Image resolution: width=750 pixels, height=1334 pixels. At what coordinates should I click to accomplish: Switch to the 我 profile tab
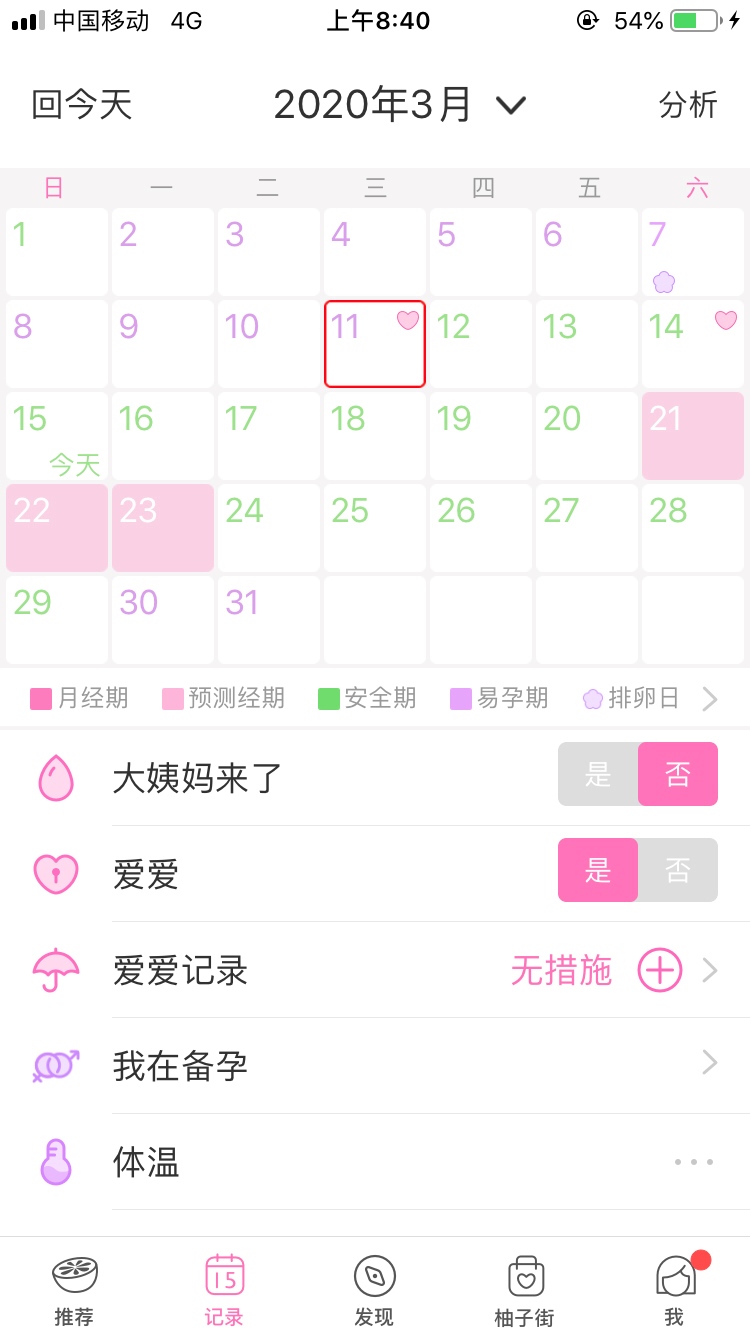pos(674,1290)
